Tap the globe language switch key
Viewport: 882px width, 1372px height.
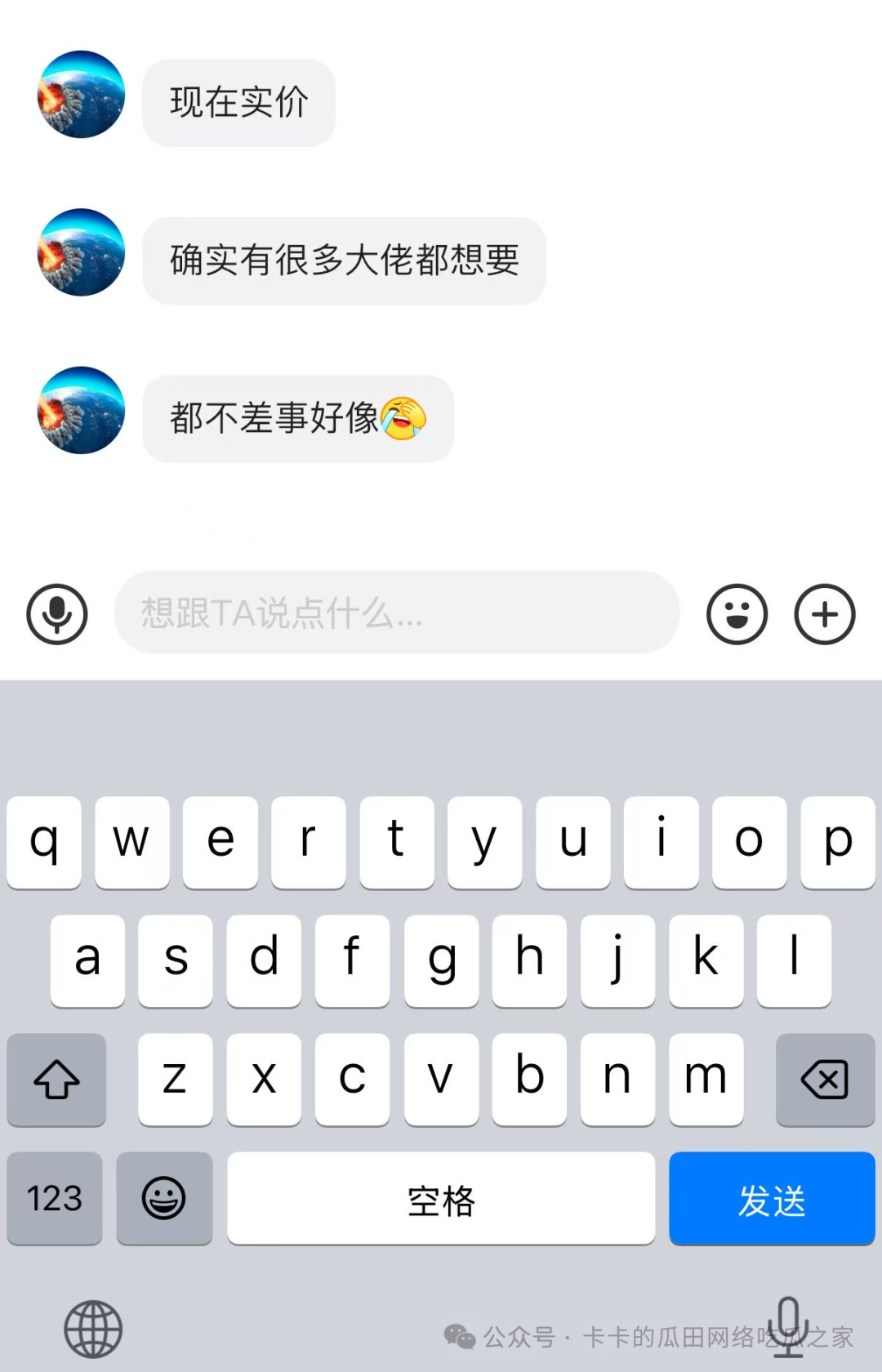pyautogui.click(x=93, y=1329)
